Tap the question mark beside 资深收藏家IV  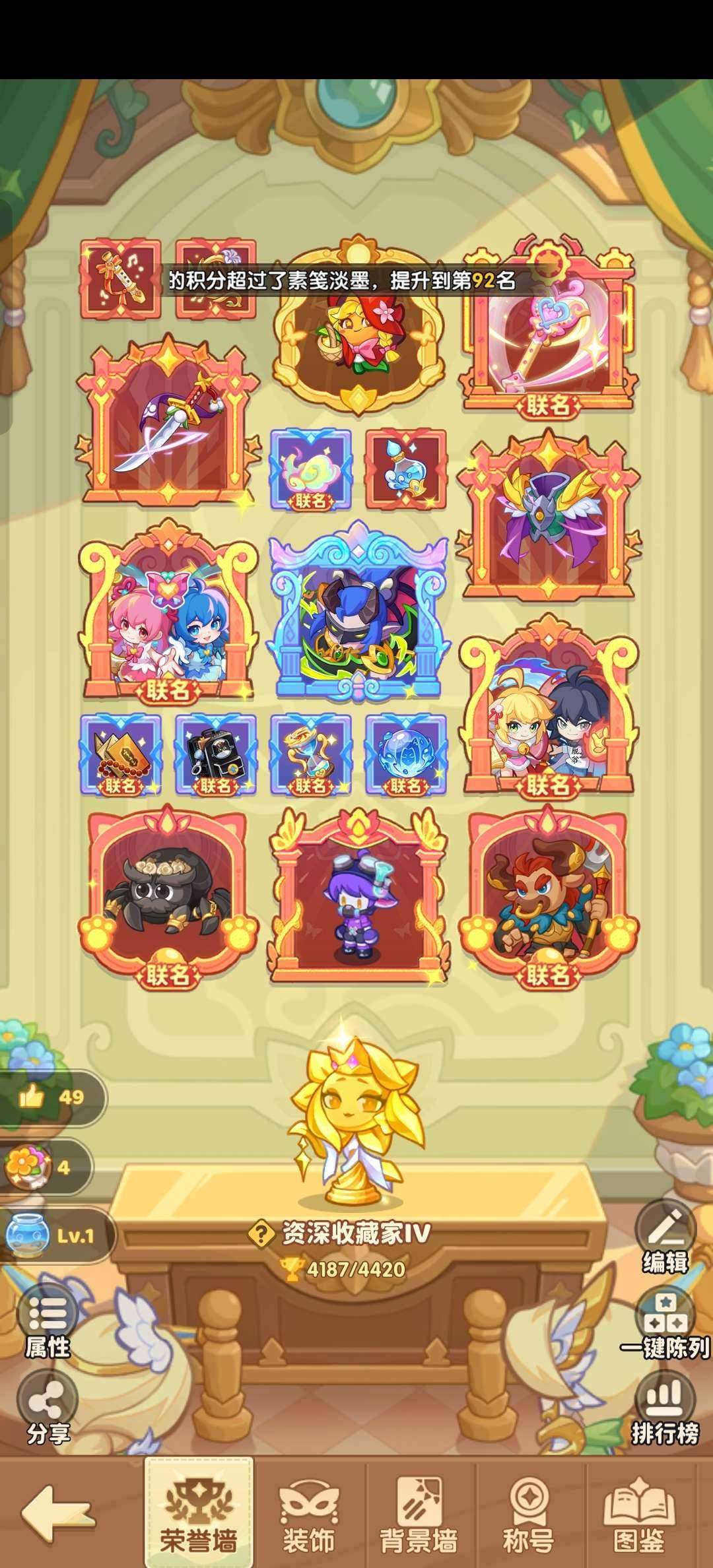pyautogui.click(x=262, y=1233)
